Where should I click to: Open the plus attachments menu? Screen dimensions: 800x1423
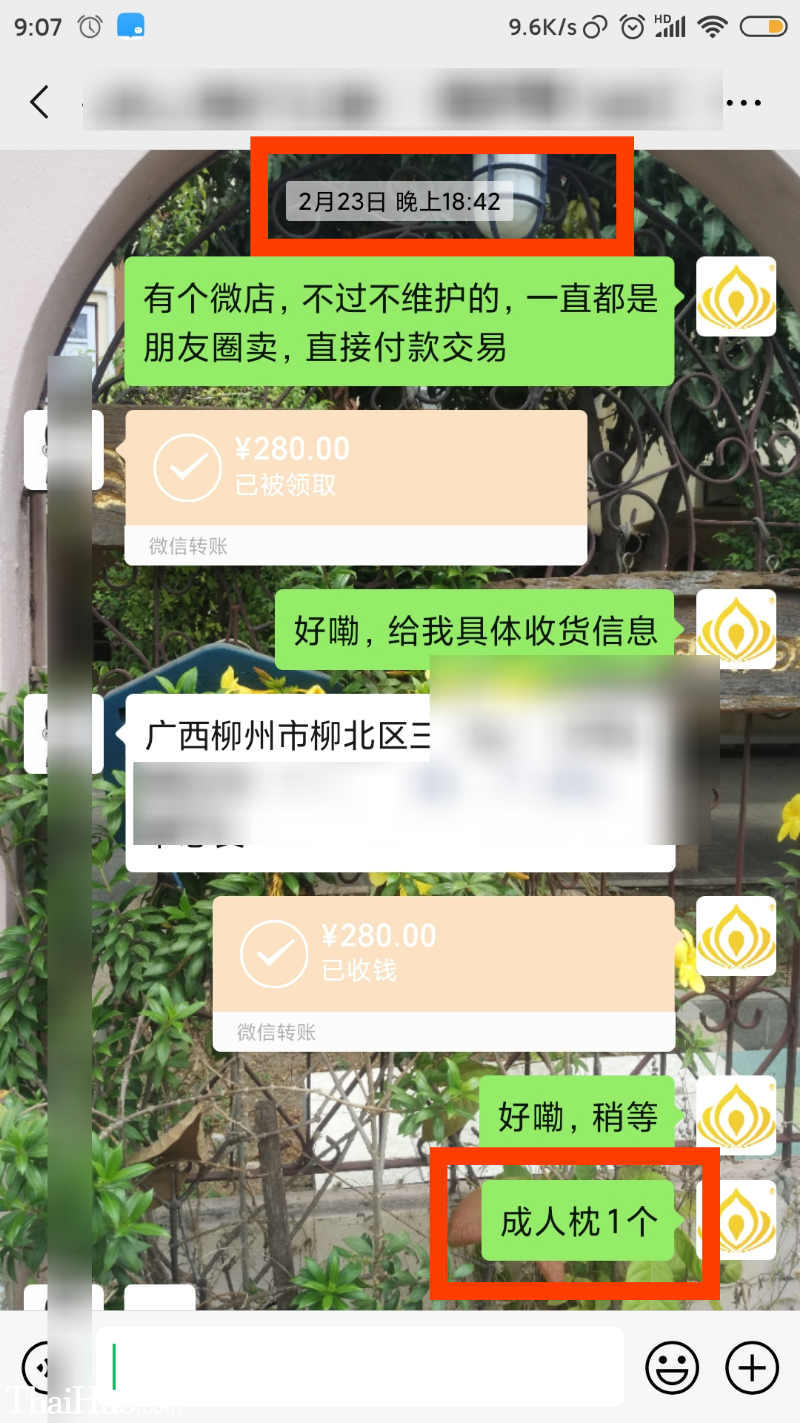pos(751,1366)
